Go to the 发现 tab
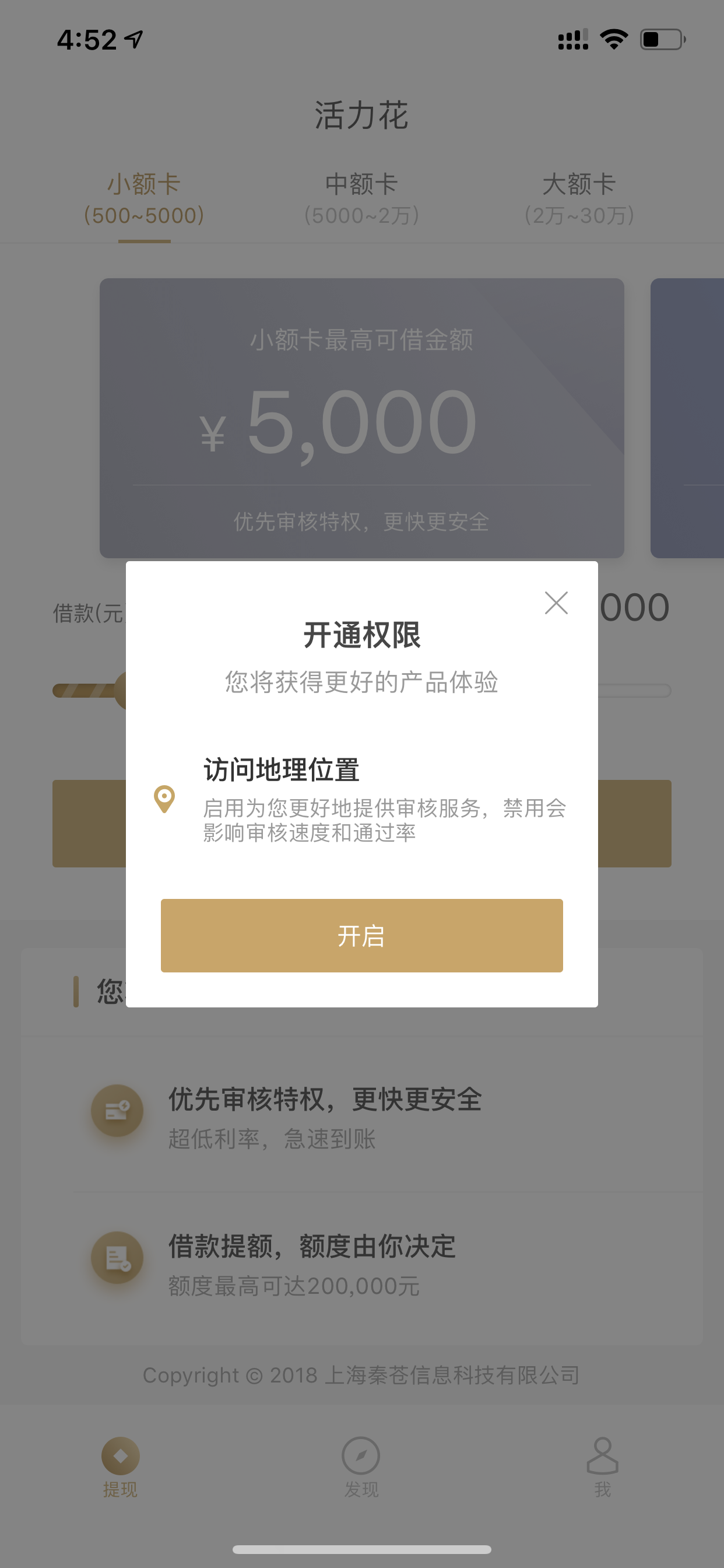 361,1467
